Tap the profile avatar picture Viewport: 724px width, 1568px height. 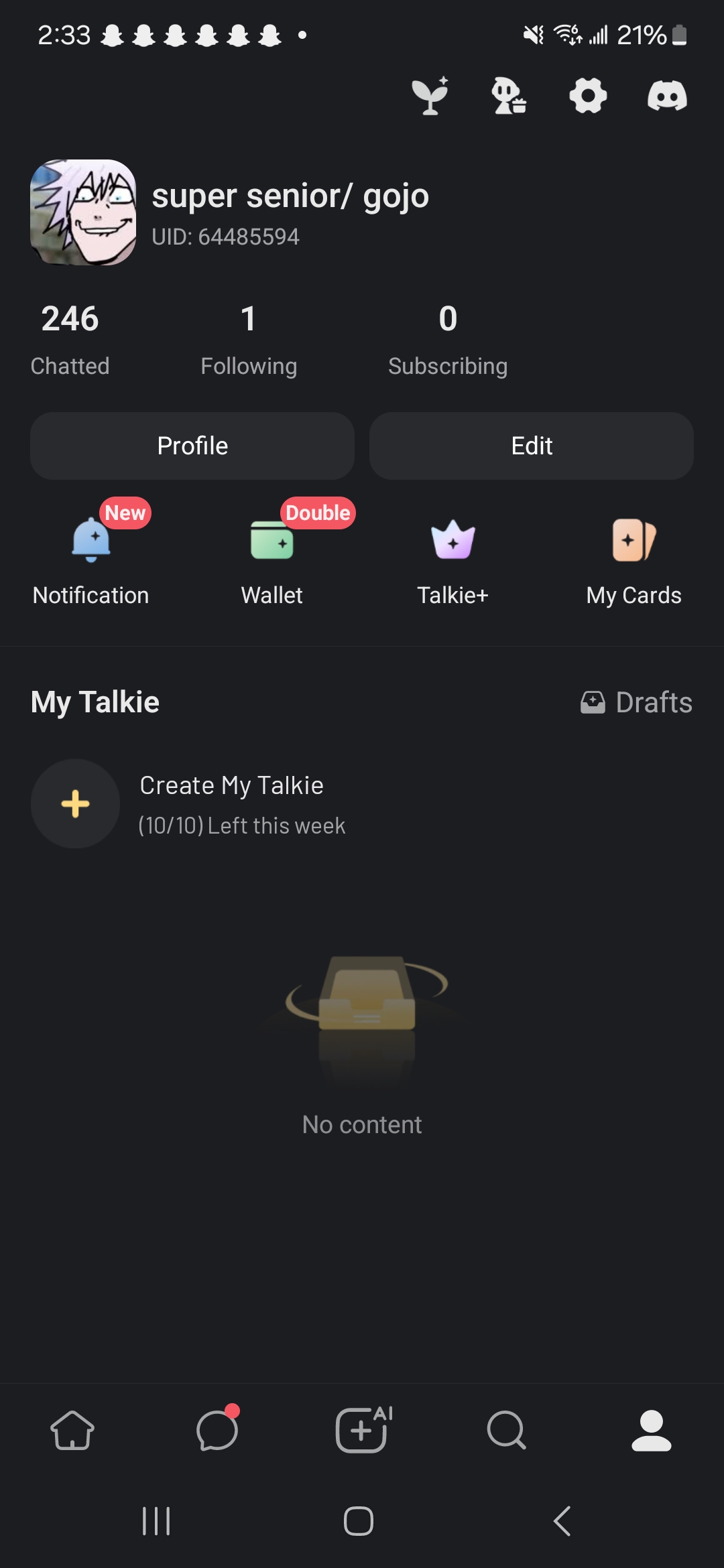click(83, 212)
